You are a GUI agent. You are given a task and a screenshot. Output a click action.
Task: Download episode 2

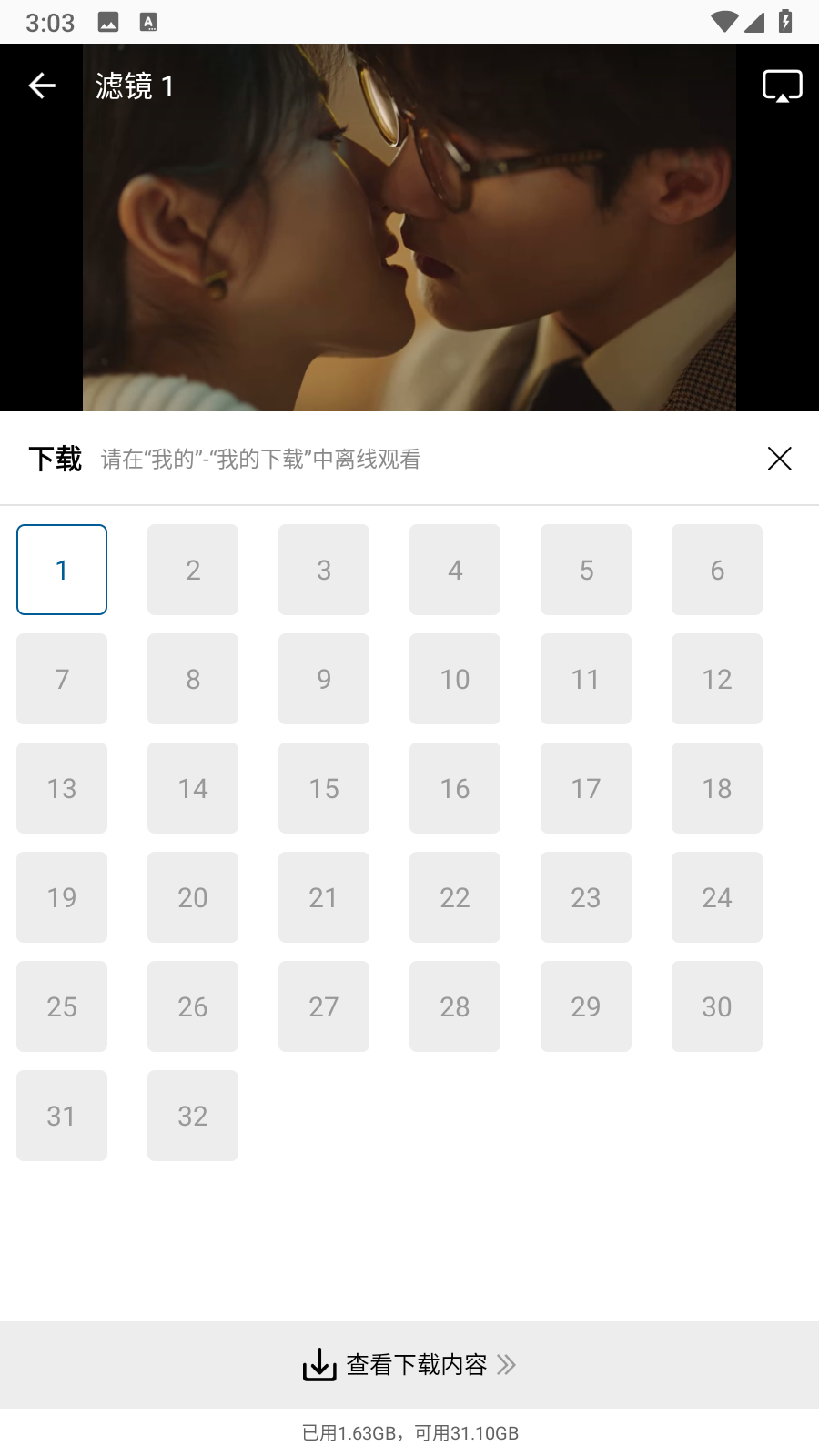coord(193,570)
